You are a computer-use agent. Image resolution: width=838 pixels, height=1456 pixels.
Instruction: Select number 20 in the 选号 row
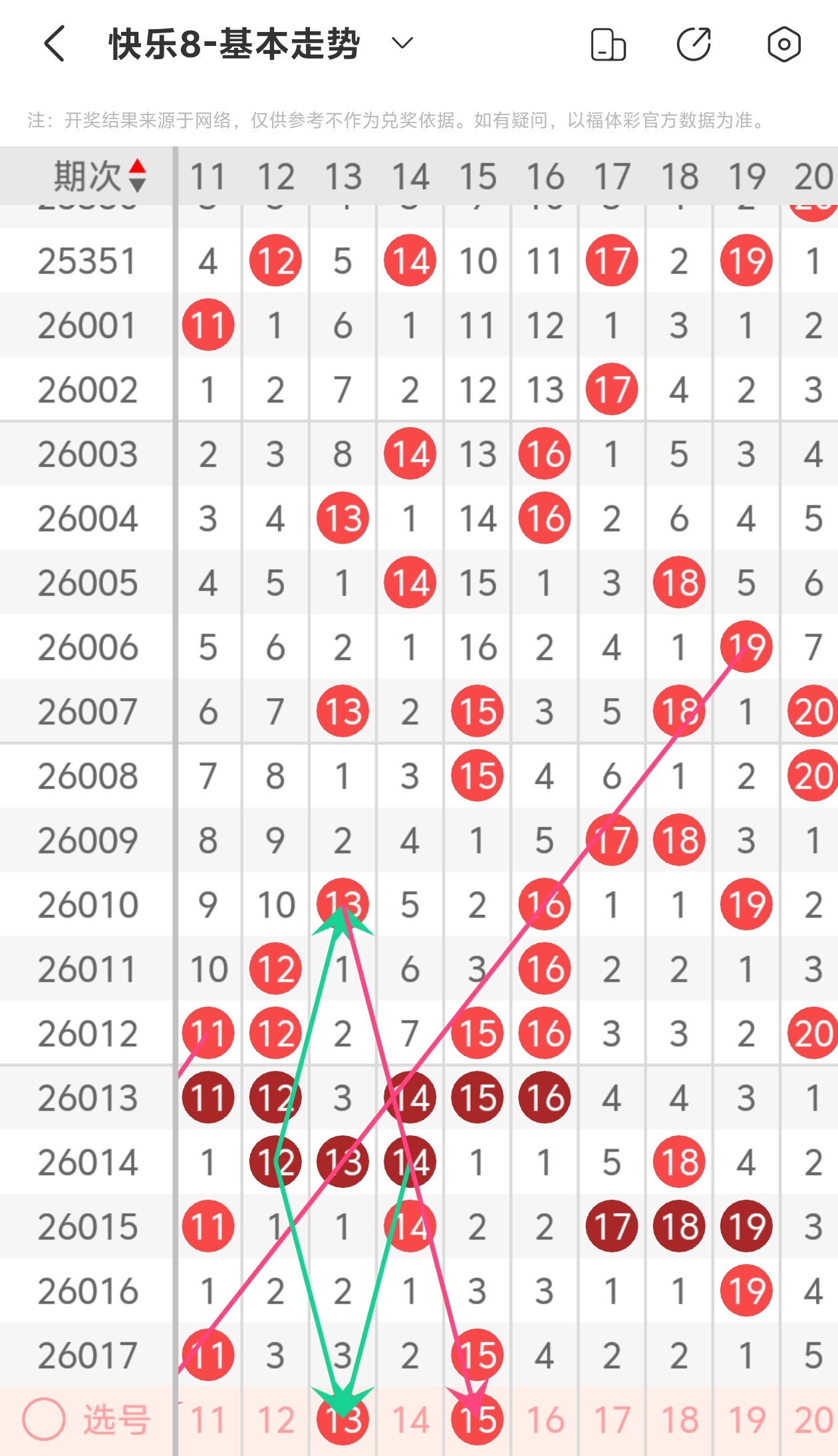[813, 1420]
